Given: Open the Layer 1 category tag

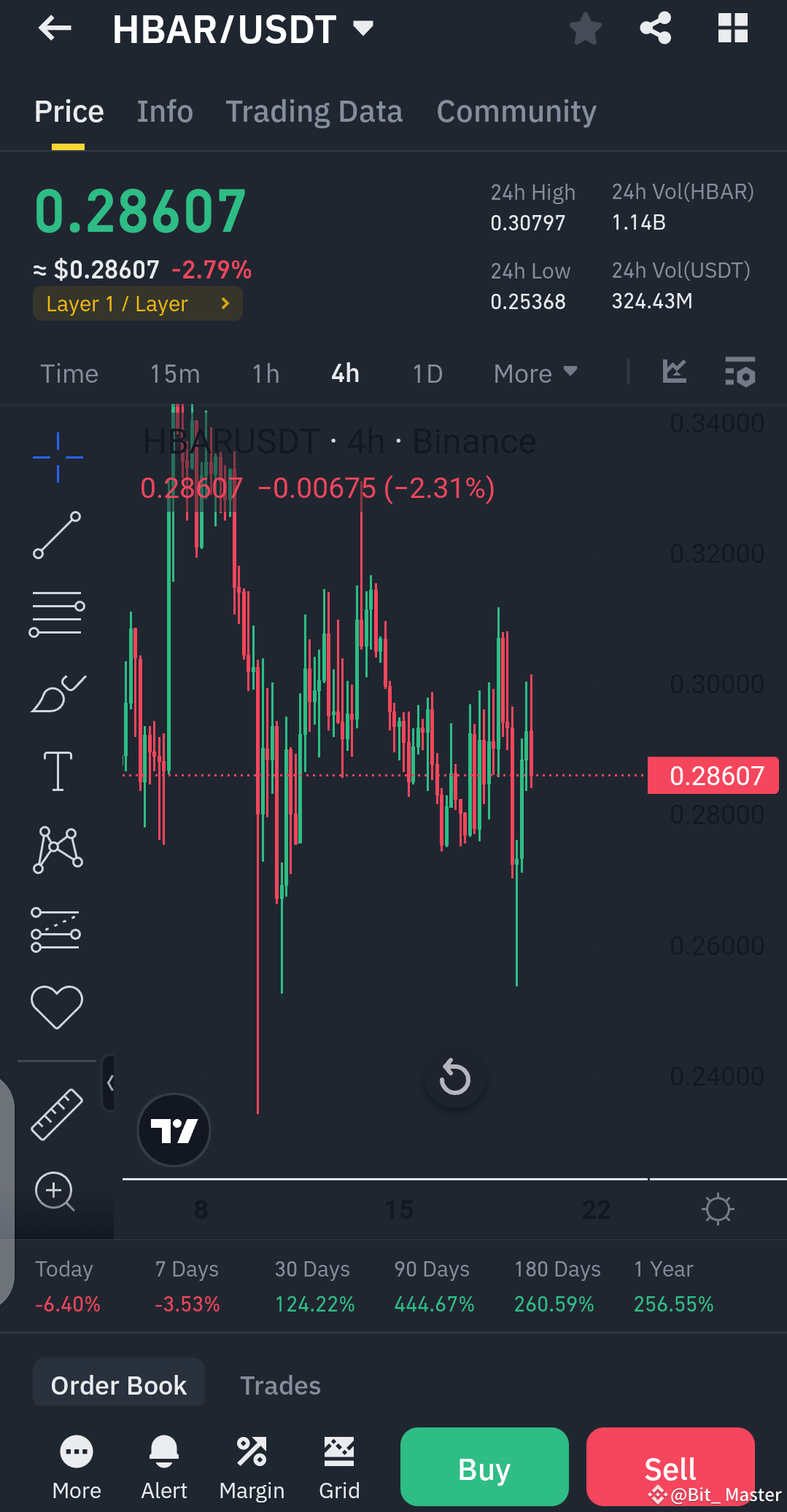Looking at the screenshot, I should (137, 303).
